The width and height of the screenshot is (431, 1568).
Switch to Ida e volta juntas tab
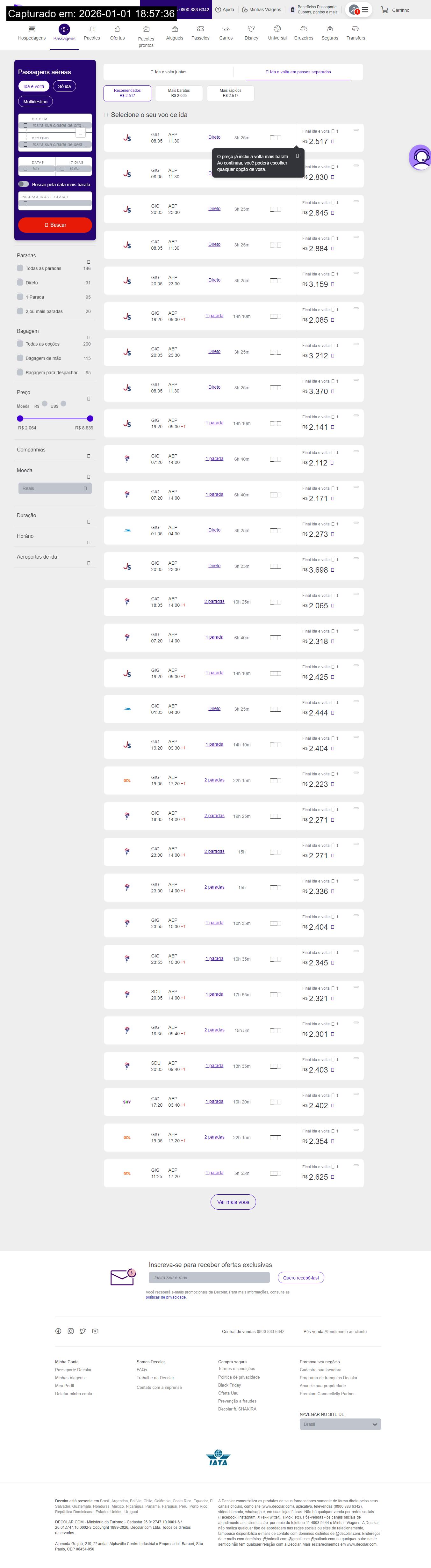tap(169, 72)
